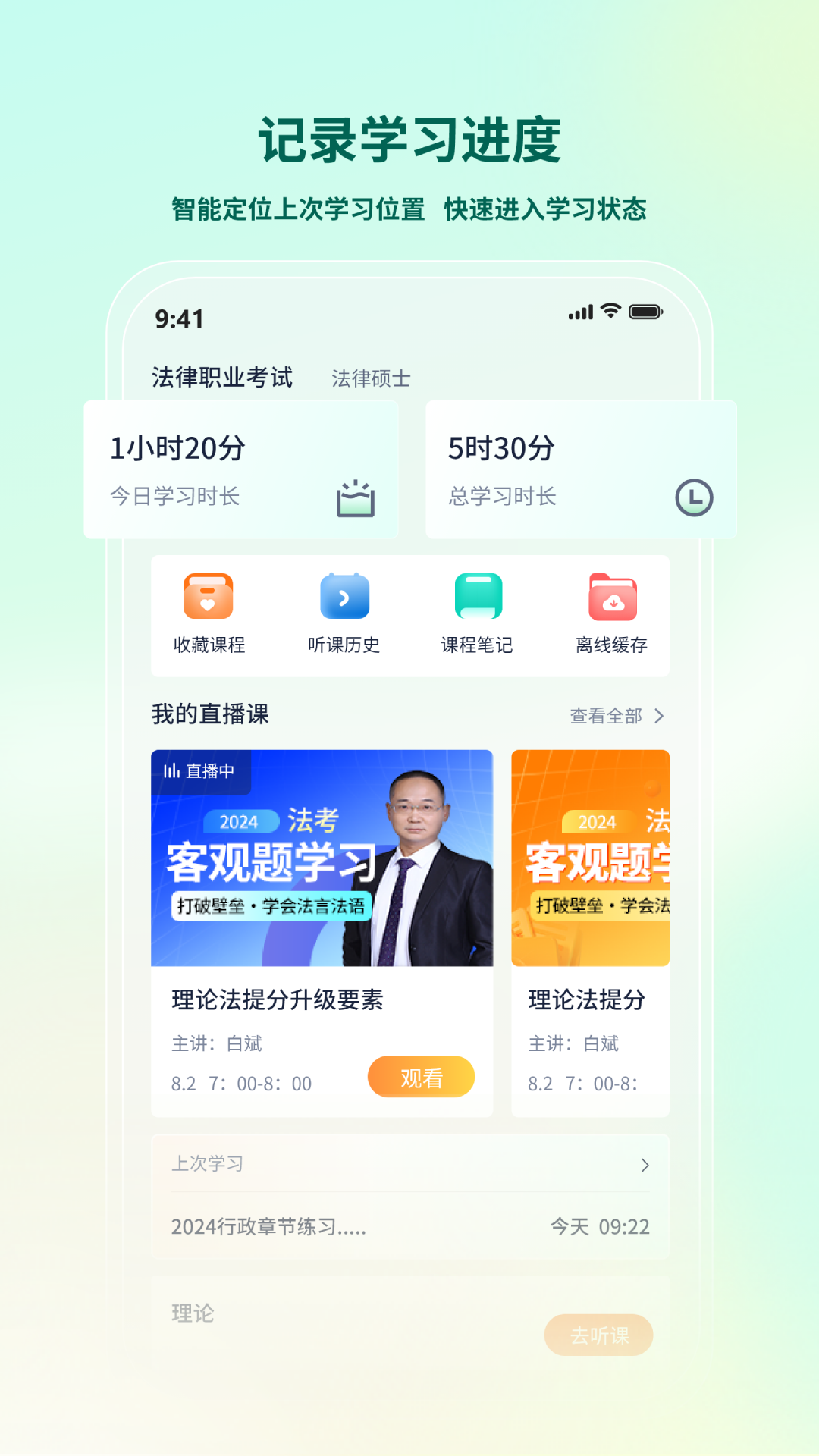Open the last study record entry arrow
This screenshot has width=819, height=1456.
click(x=644, y=1165)
